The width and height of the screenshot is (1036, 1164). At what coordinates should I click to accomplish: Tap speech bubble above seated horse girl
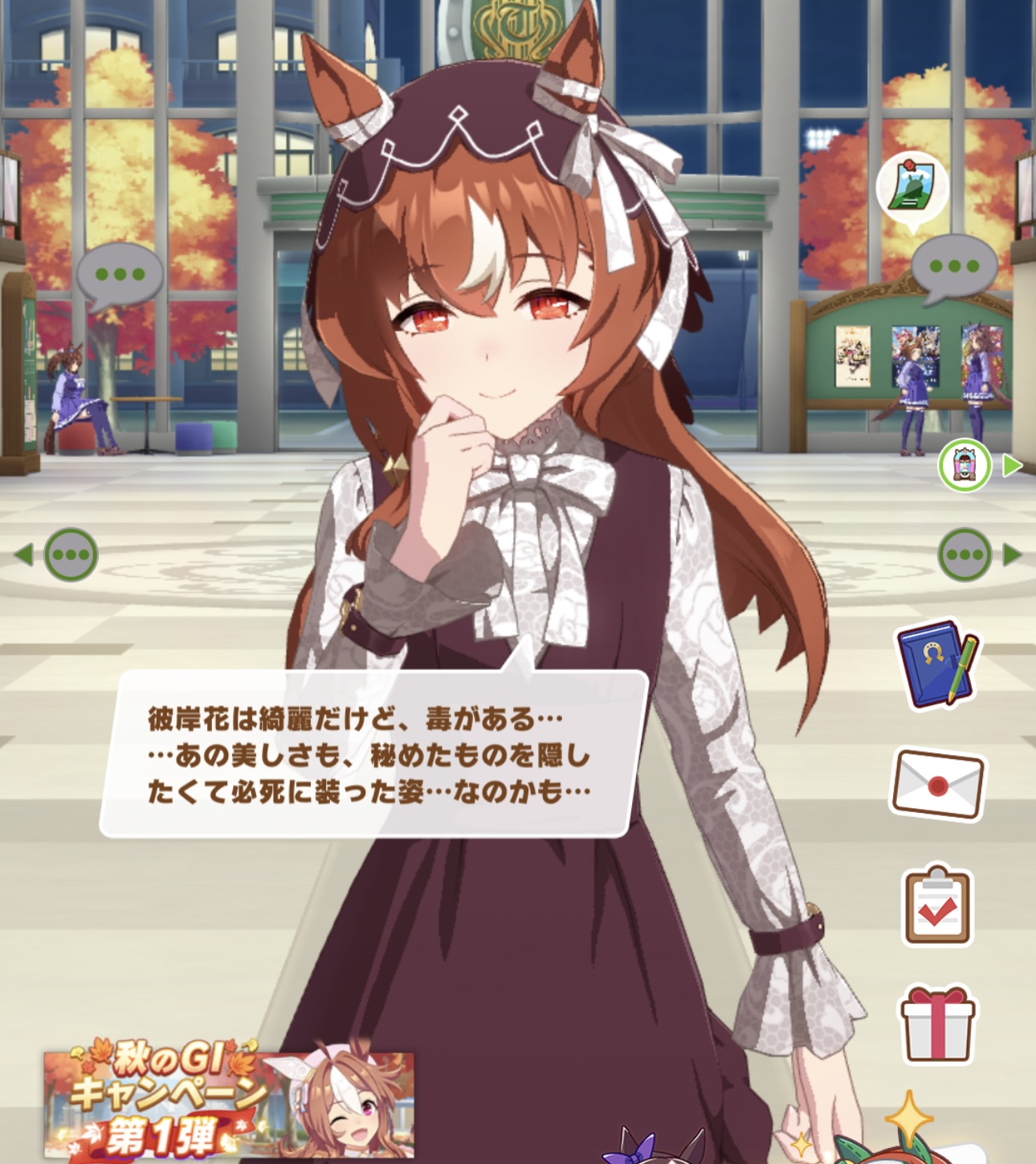120,276
